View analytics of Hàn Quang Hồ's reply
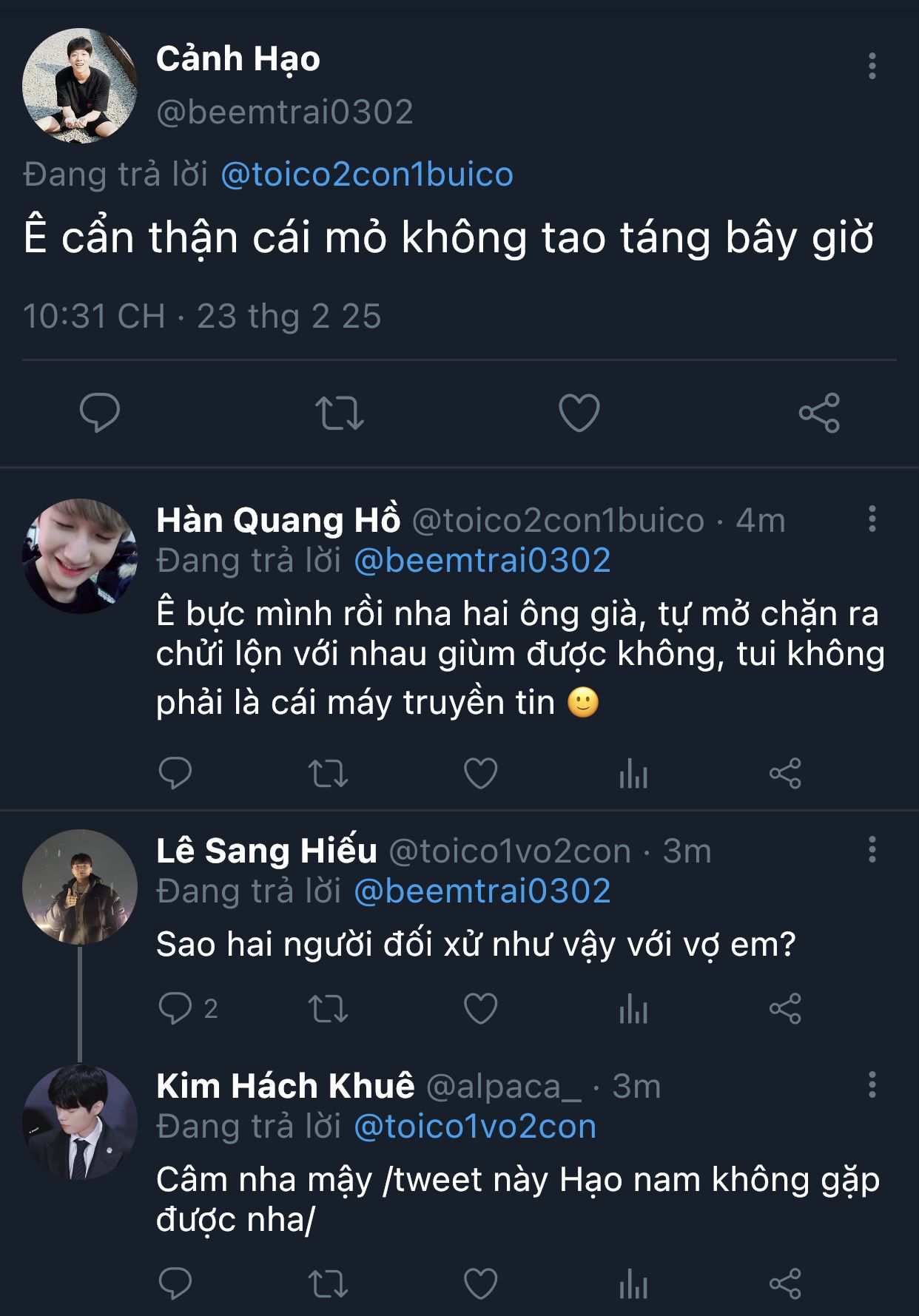 pyautogui.click(x=633, y=774)
